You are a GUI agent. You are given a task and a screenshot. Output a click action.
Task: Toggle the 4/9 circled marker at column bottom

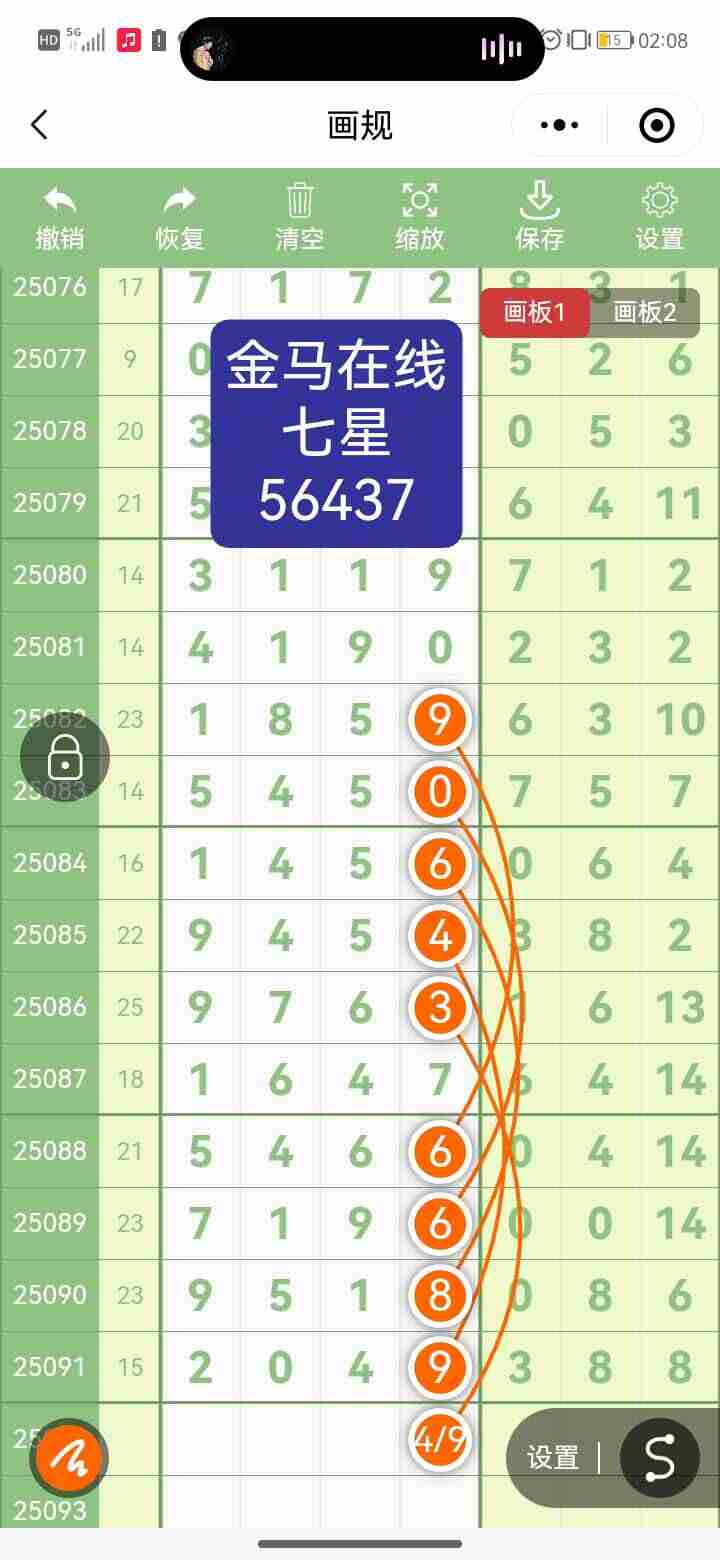pos(439,1440)
